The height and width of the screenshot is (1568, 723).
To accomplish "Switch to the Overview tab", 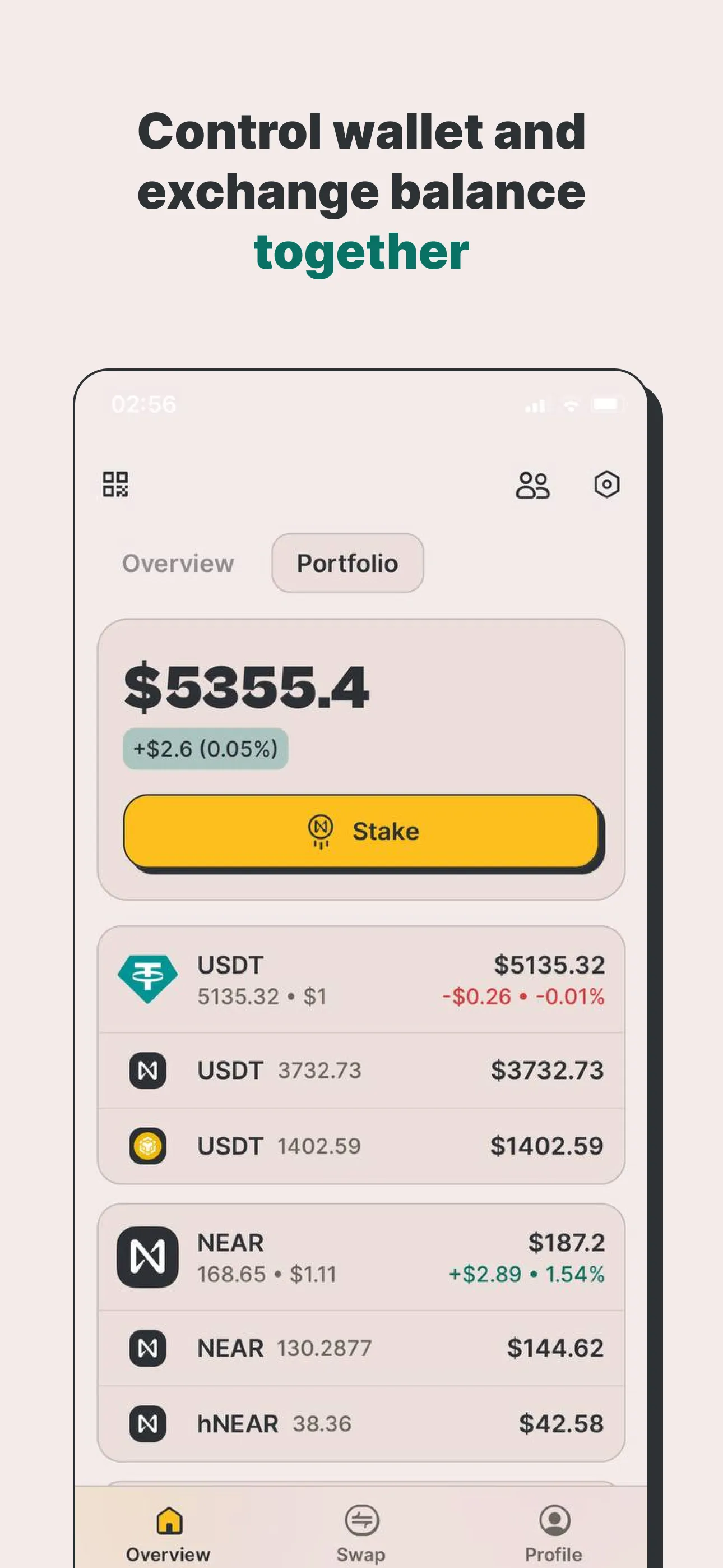I will tap(178, 562).
